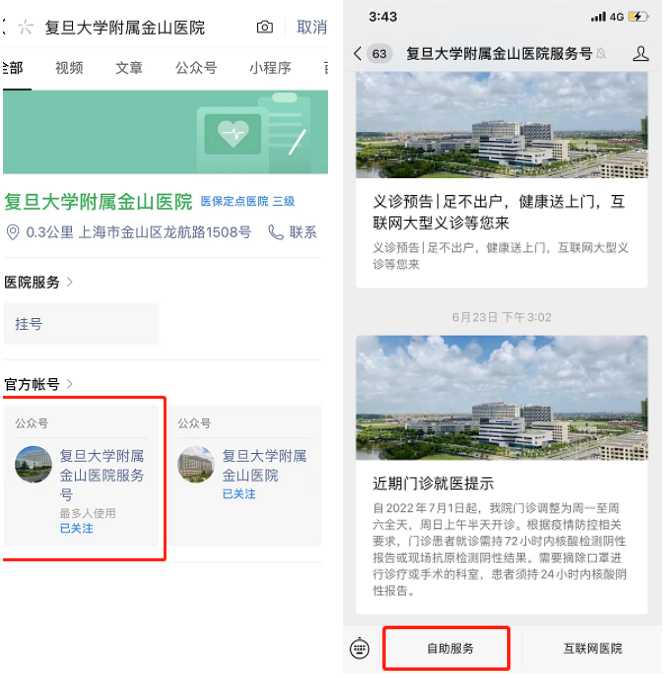Tap 取消 to cancel the search
665x678 pixels.
[x=311, y=27]
